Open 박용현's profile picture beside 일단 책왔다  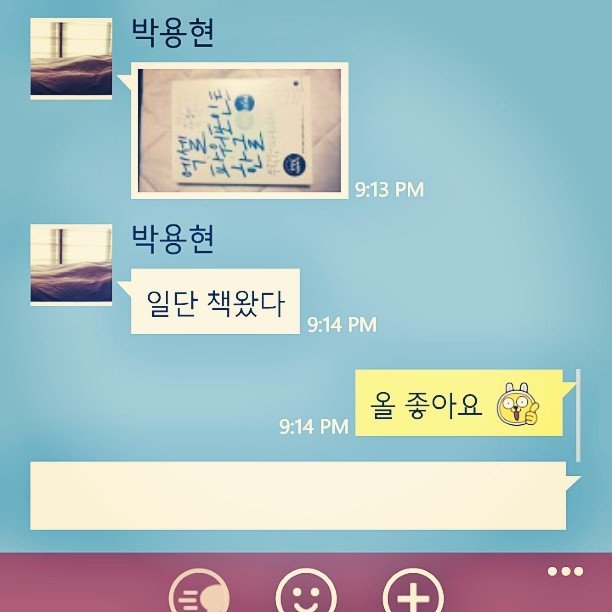point(71,265)
